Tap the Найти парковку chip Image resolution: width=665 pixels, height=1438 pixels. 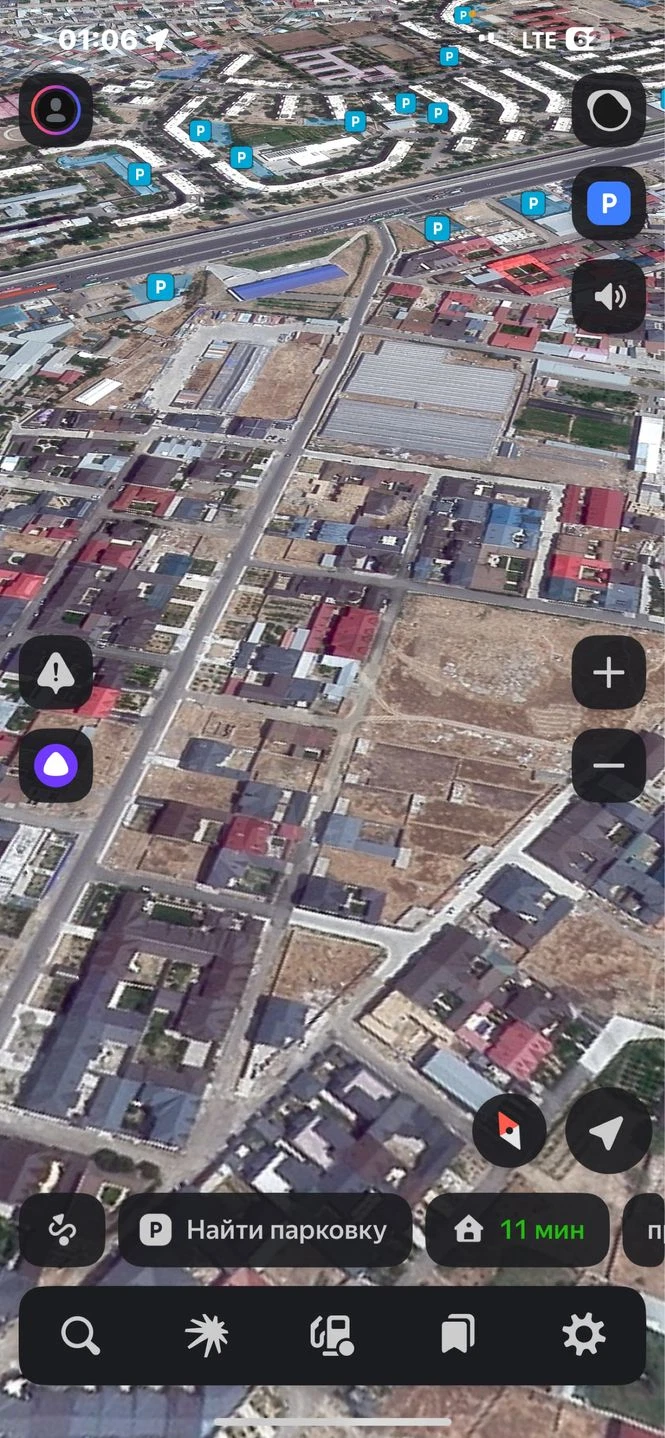pyautogui.click(x=265, y=1230)
